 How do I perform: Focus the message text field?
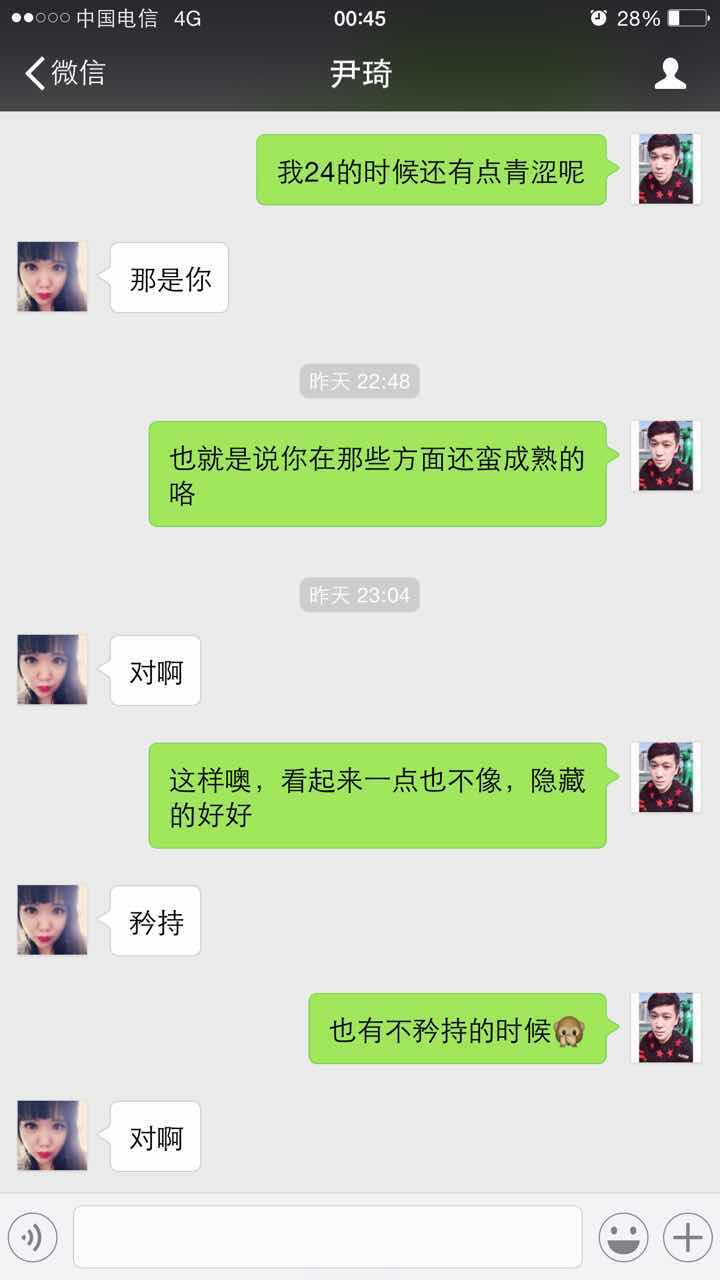(327, 1237)
